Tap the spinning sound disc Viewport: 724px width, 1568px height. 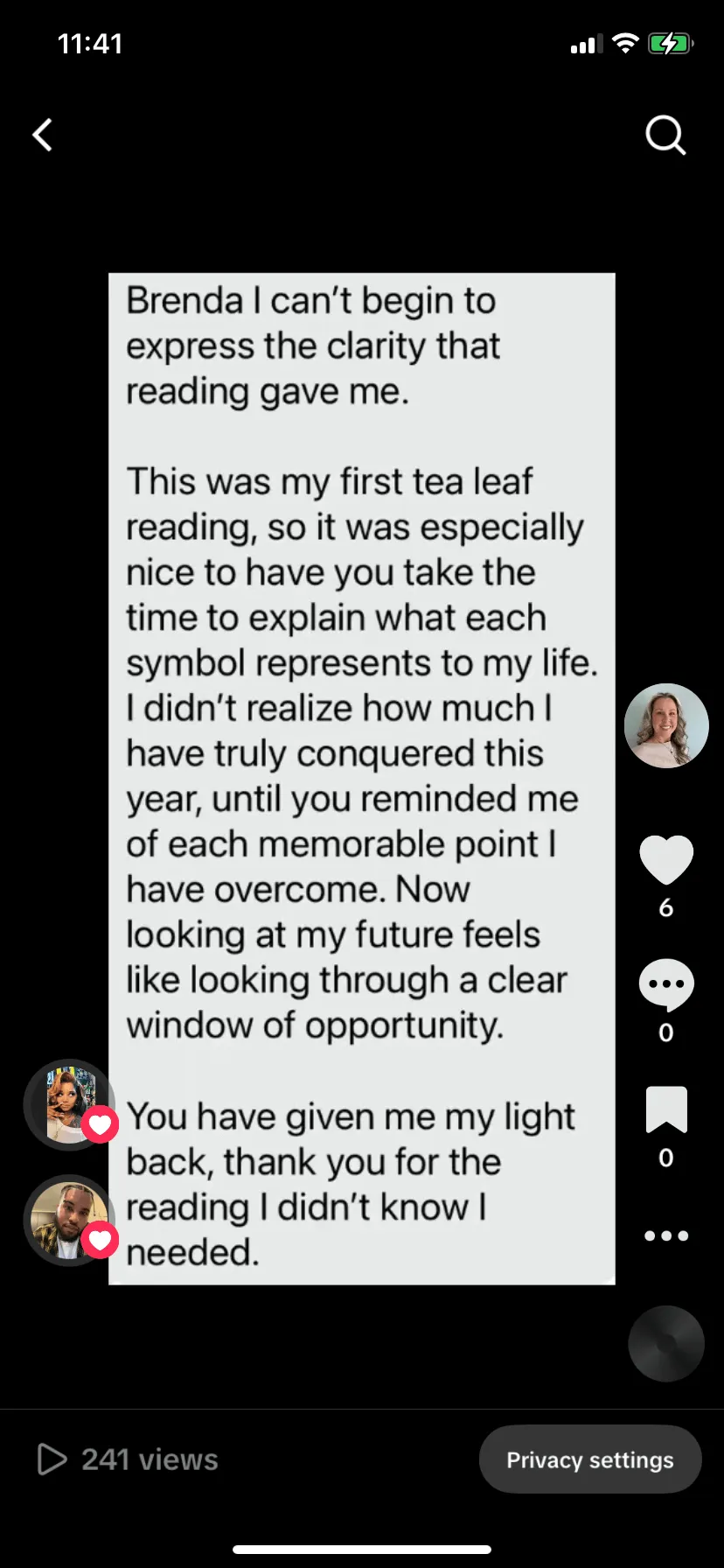665,1343
